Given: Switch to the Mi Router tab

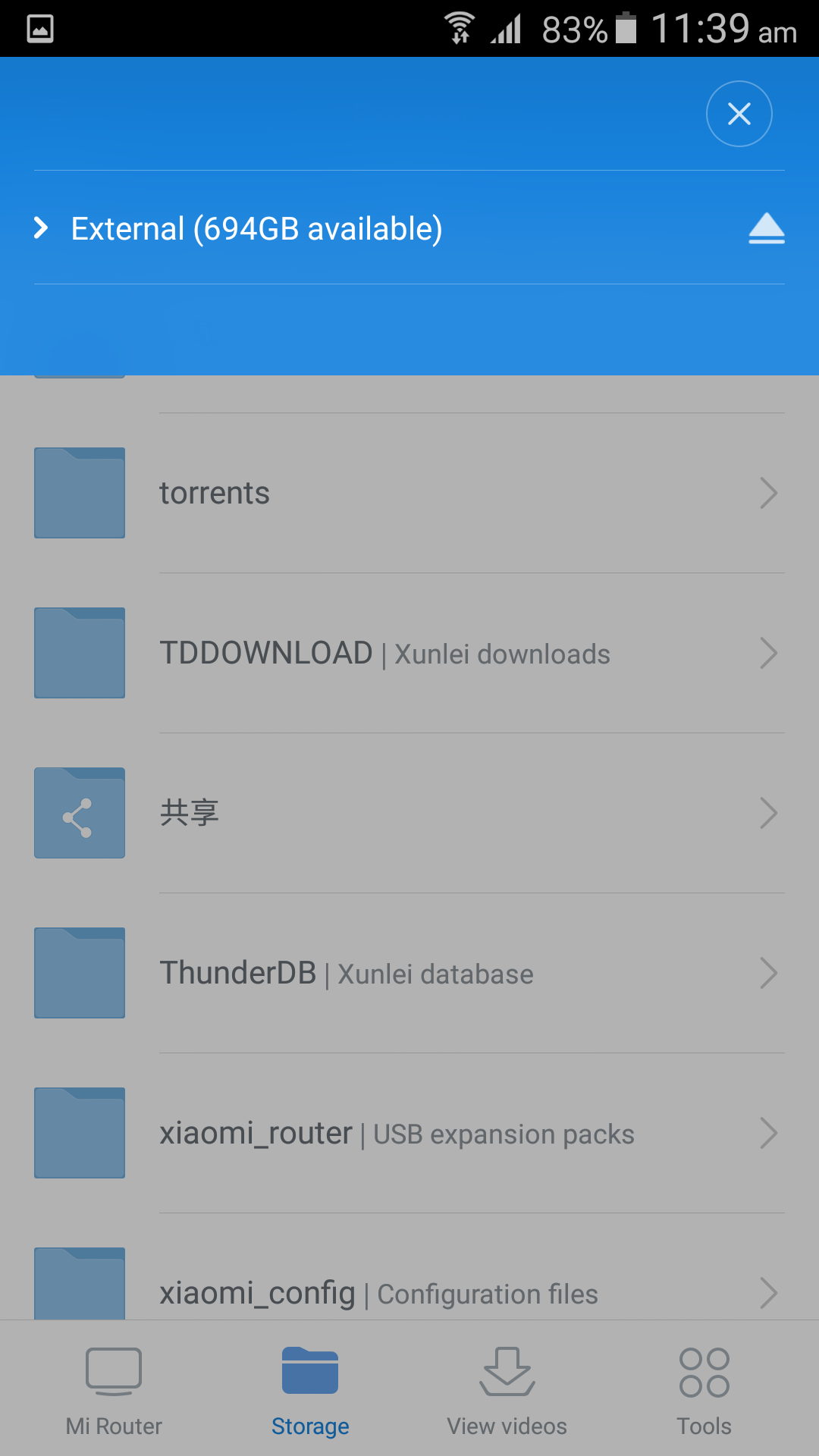Looking at the screenshot, I should click(114, 1392).
